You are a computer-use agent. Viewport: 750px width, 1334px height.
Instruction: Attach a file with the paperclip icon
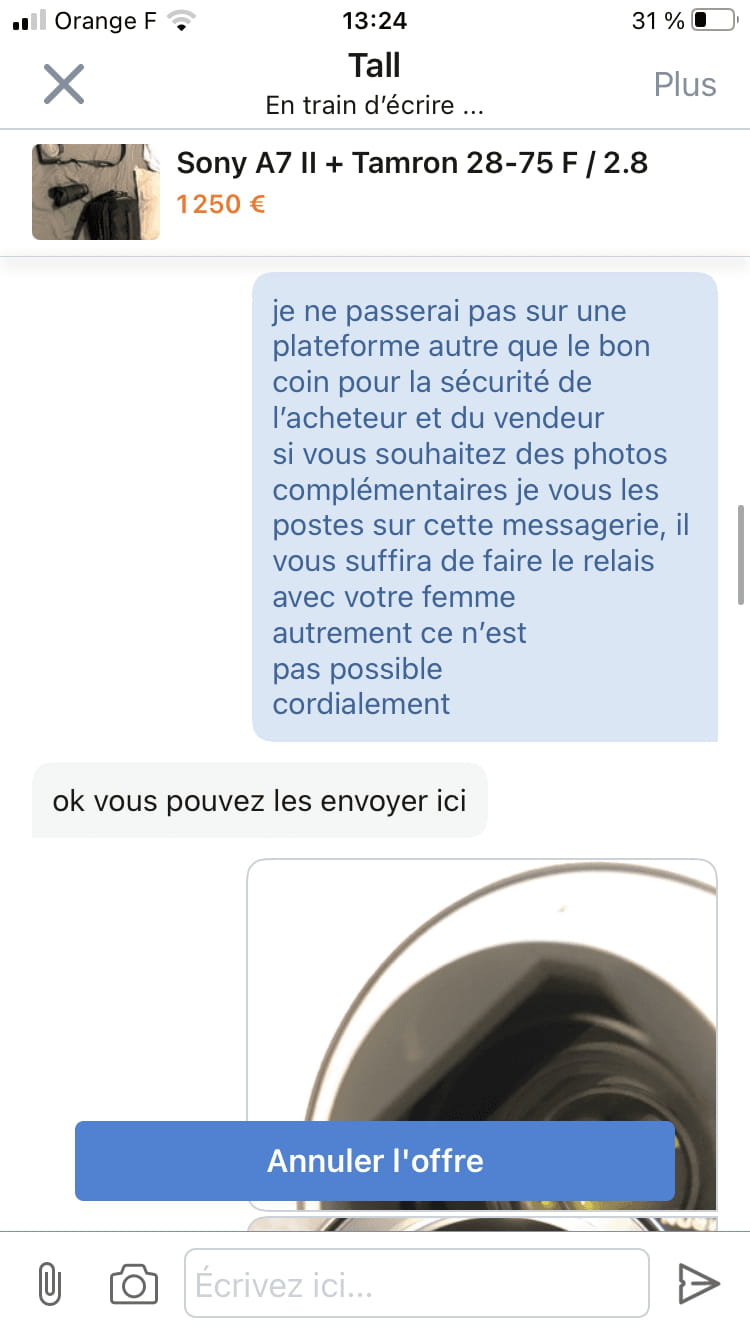click(48, 1284)
